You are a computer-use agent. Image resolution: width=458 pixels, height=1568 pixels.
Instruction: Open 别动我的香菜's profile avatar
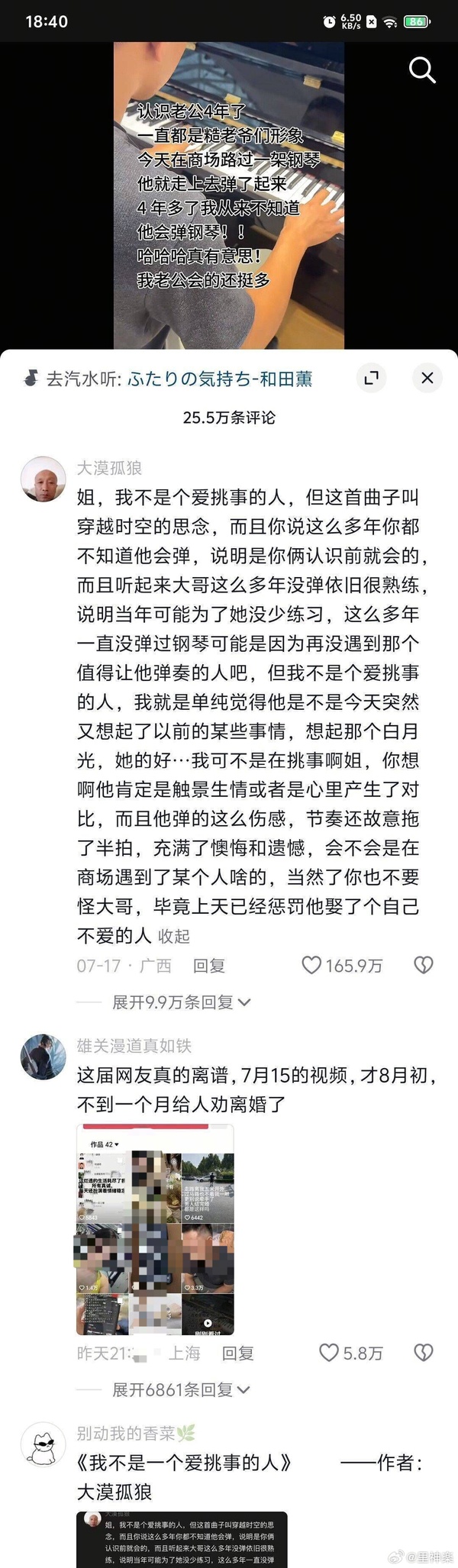click(43, 1446)
